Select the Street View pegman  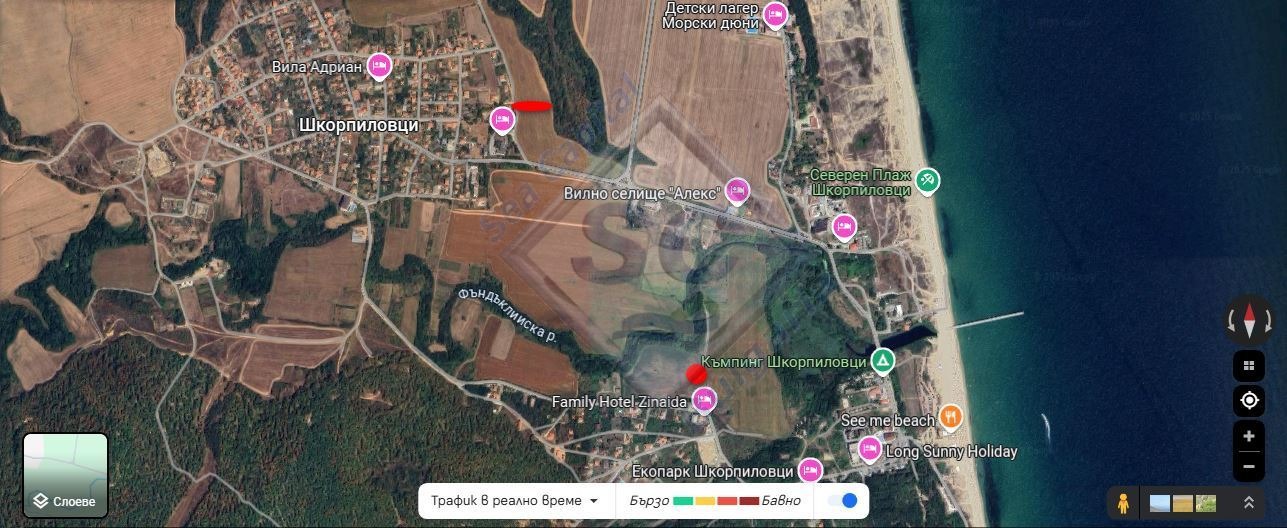point(1123,502)
